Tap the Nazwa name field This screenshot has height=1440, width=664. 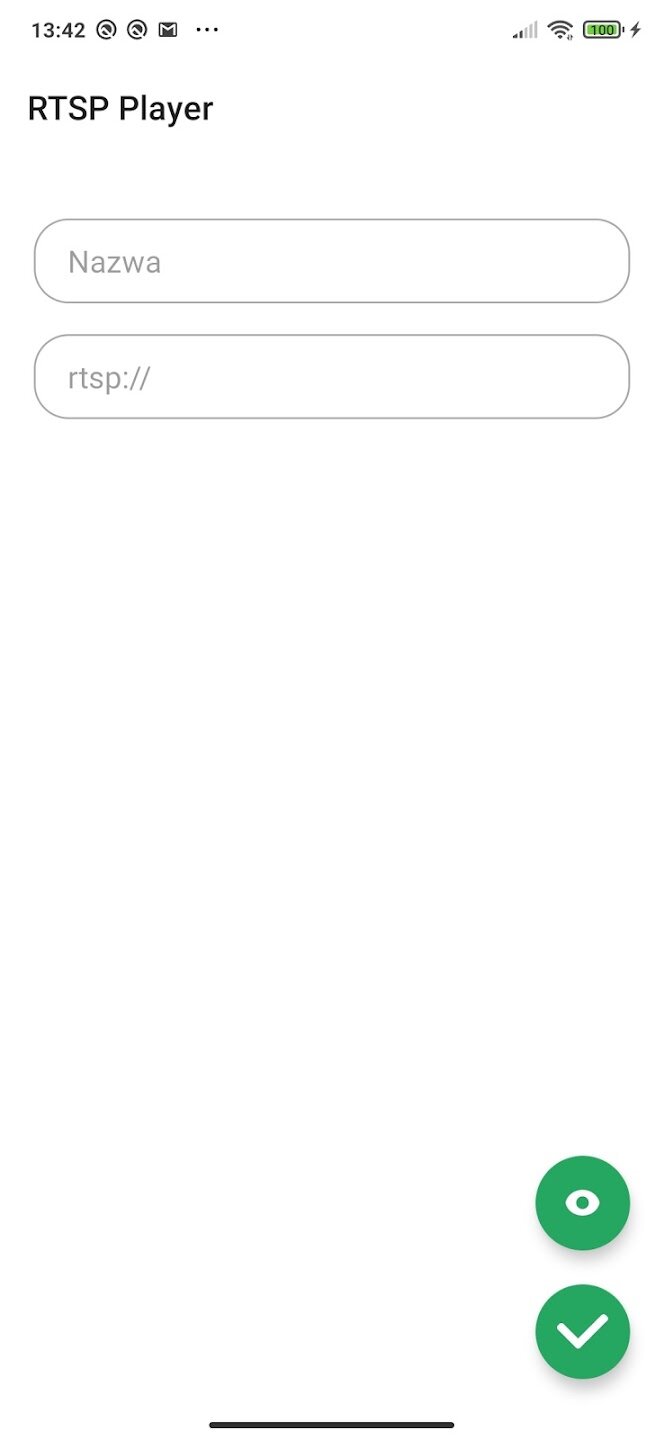coord(331,261)
